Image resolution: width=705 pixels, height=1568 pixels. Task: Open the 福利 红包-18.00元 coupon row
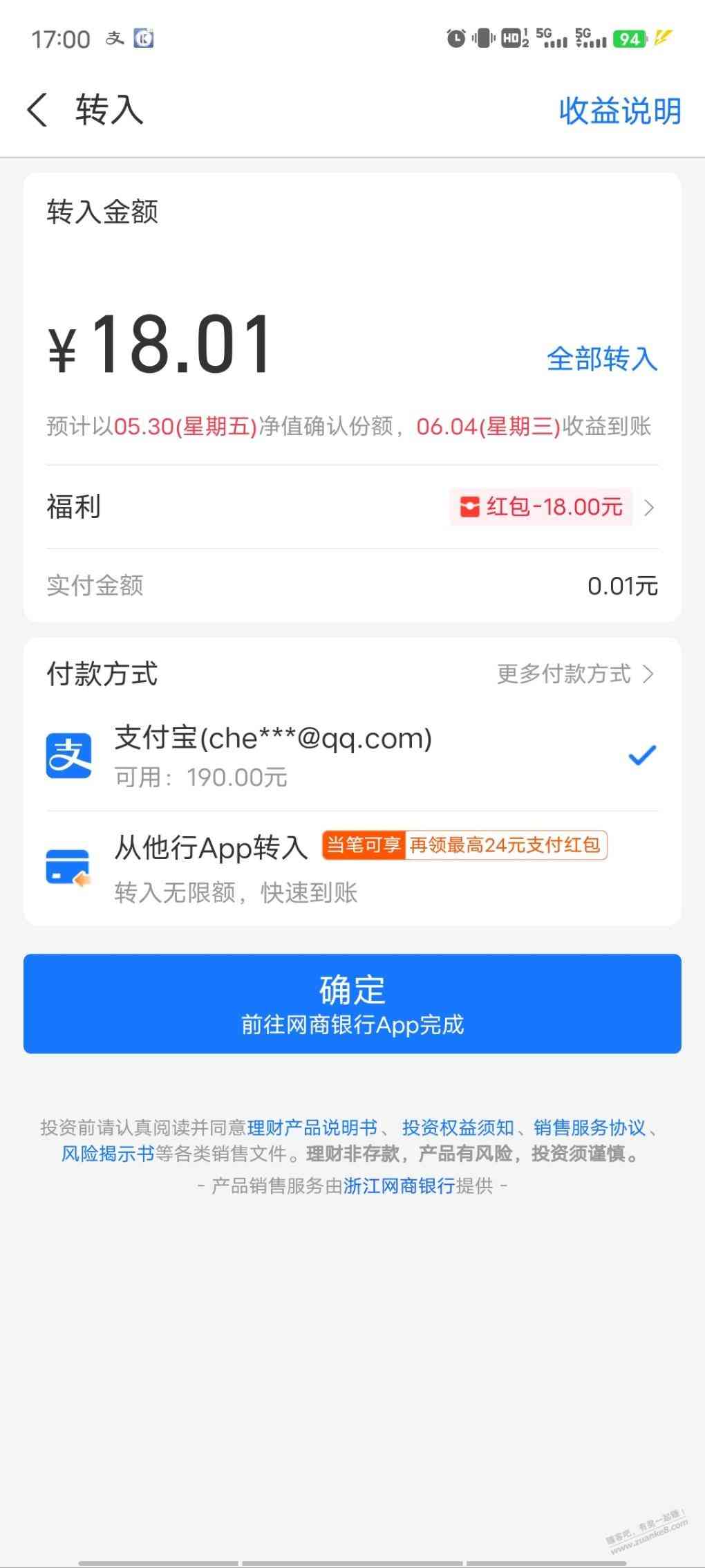[x=553, y=507]
